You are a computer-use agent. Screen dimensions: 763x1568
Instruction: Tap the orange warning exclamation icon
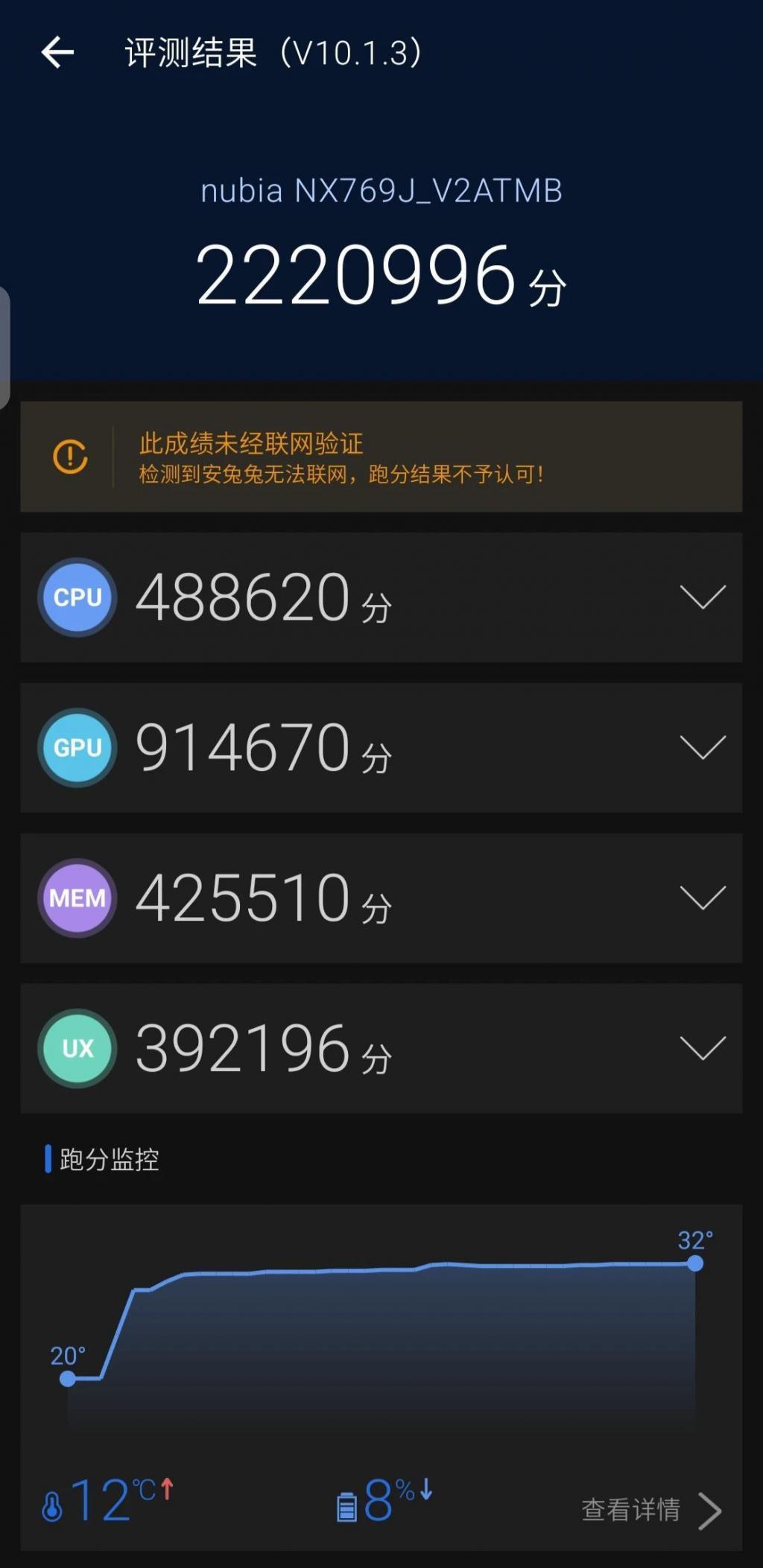[x=71, y=457]
